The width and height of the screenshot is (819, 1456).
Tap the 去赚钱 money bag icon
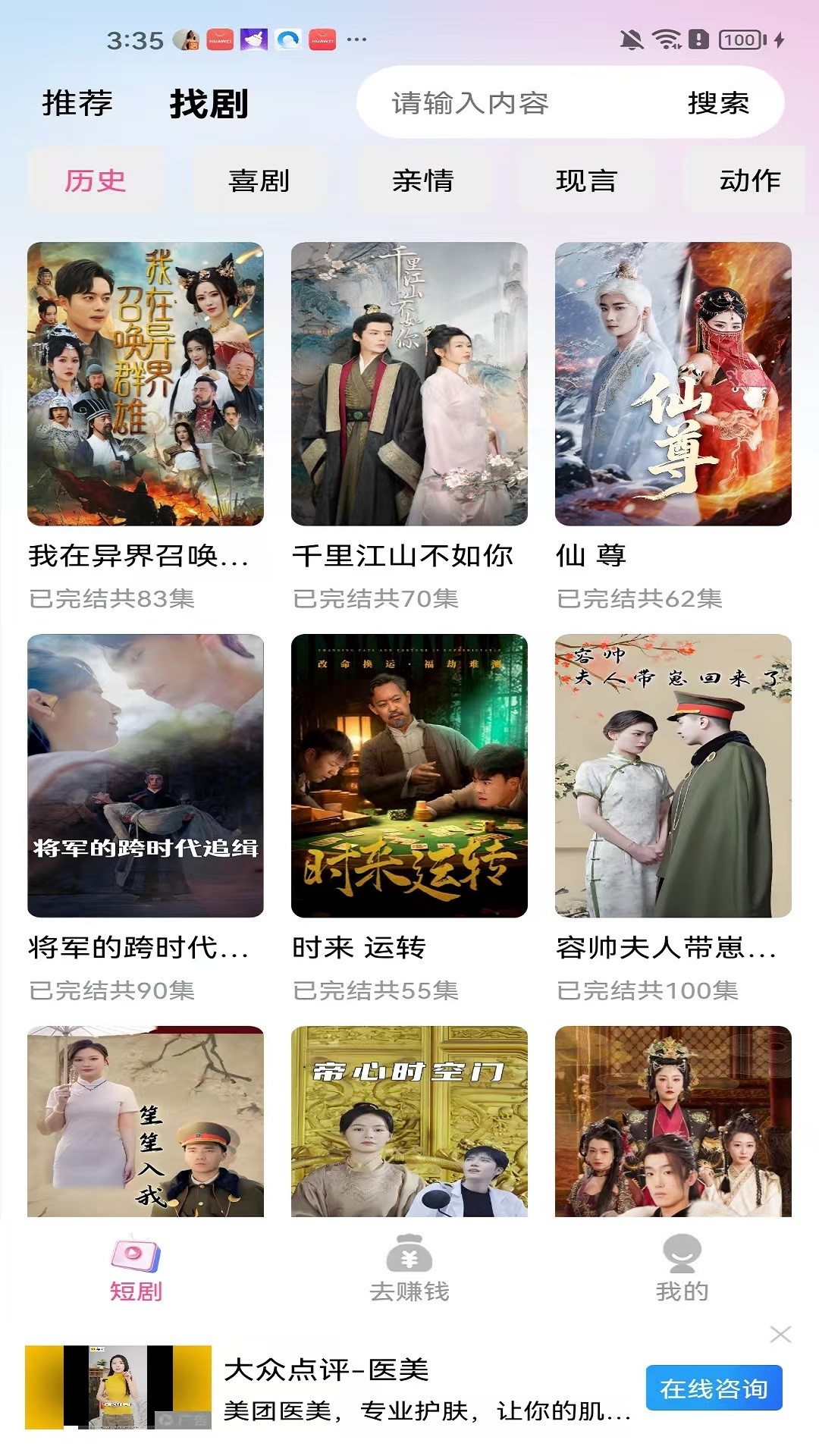coord(408,1252)
